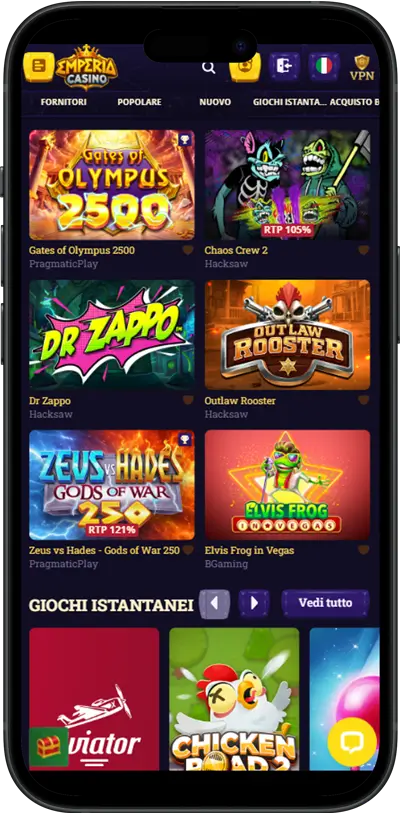
Task: Change language via the Italian flag
Action: pyautogui.click(x=324, y=66)
